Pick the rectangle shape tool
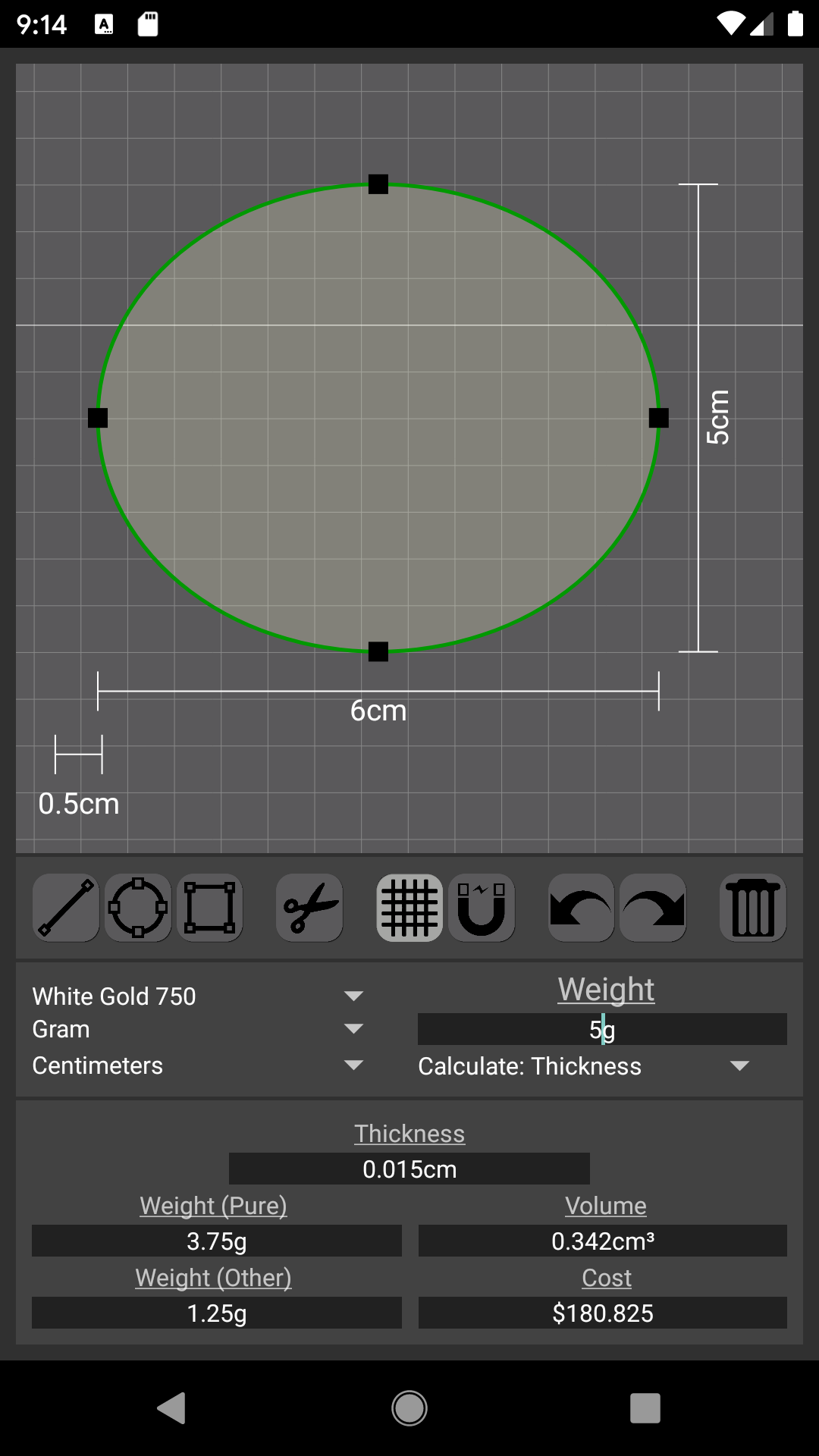The height and width of the screenshot is (1456, 819). [x=210, y=908]
